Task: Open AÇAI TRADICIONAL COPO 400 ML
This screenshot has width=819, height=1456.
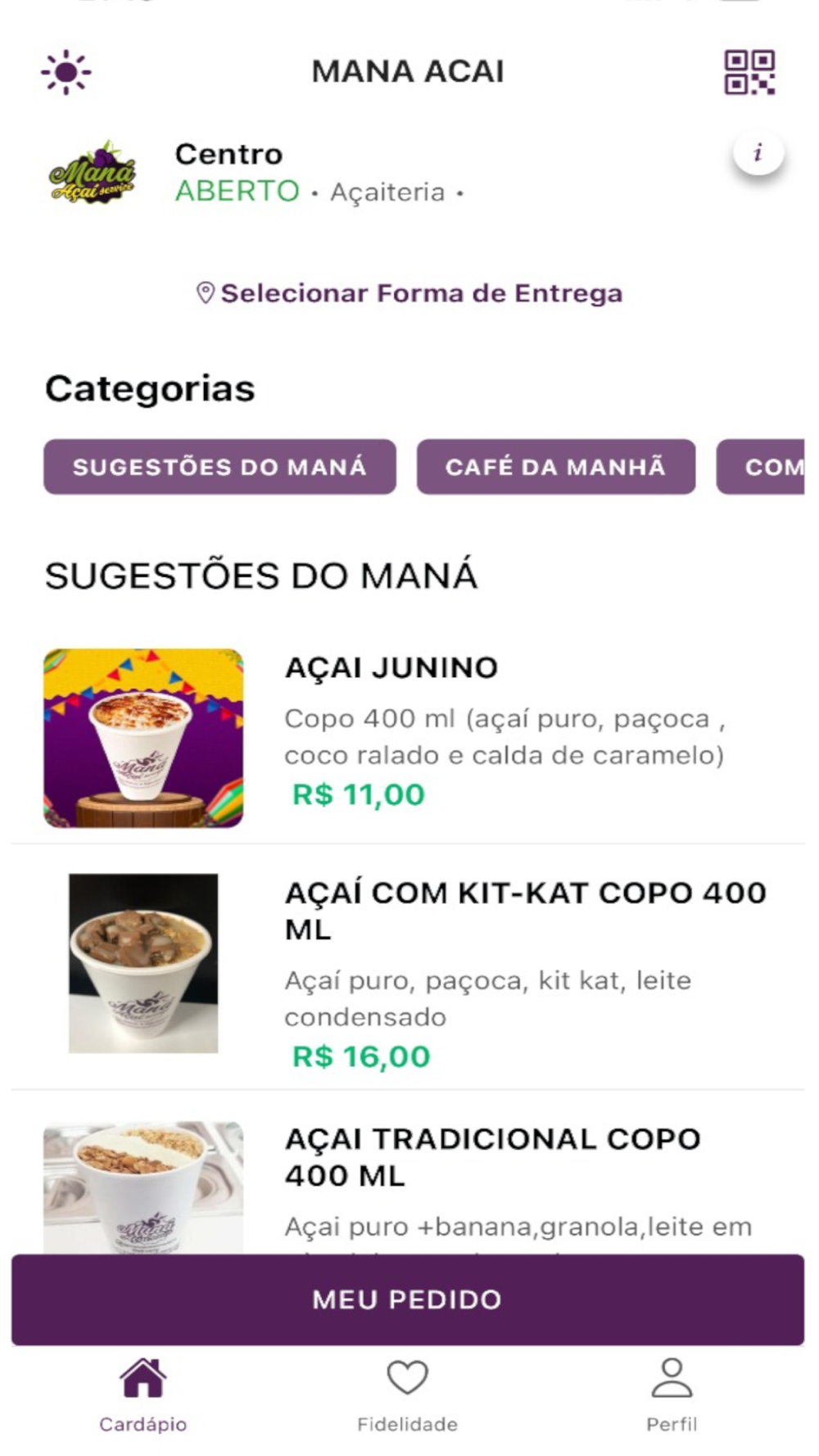Action: [408, 1173]
